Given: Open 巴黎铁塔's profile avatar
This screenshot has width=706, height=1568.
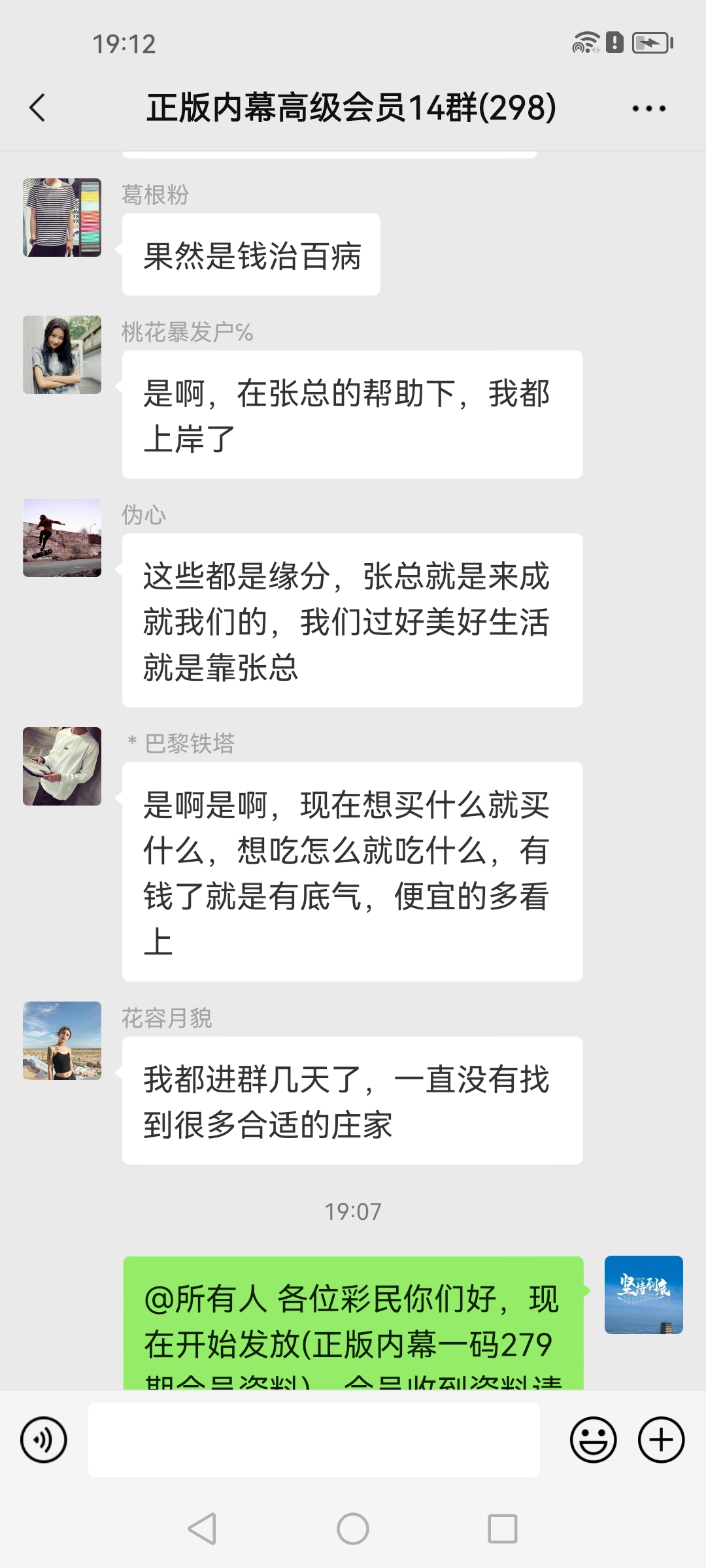Looking at the screenshot, I should point(62,766).
